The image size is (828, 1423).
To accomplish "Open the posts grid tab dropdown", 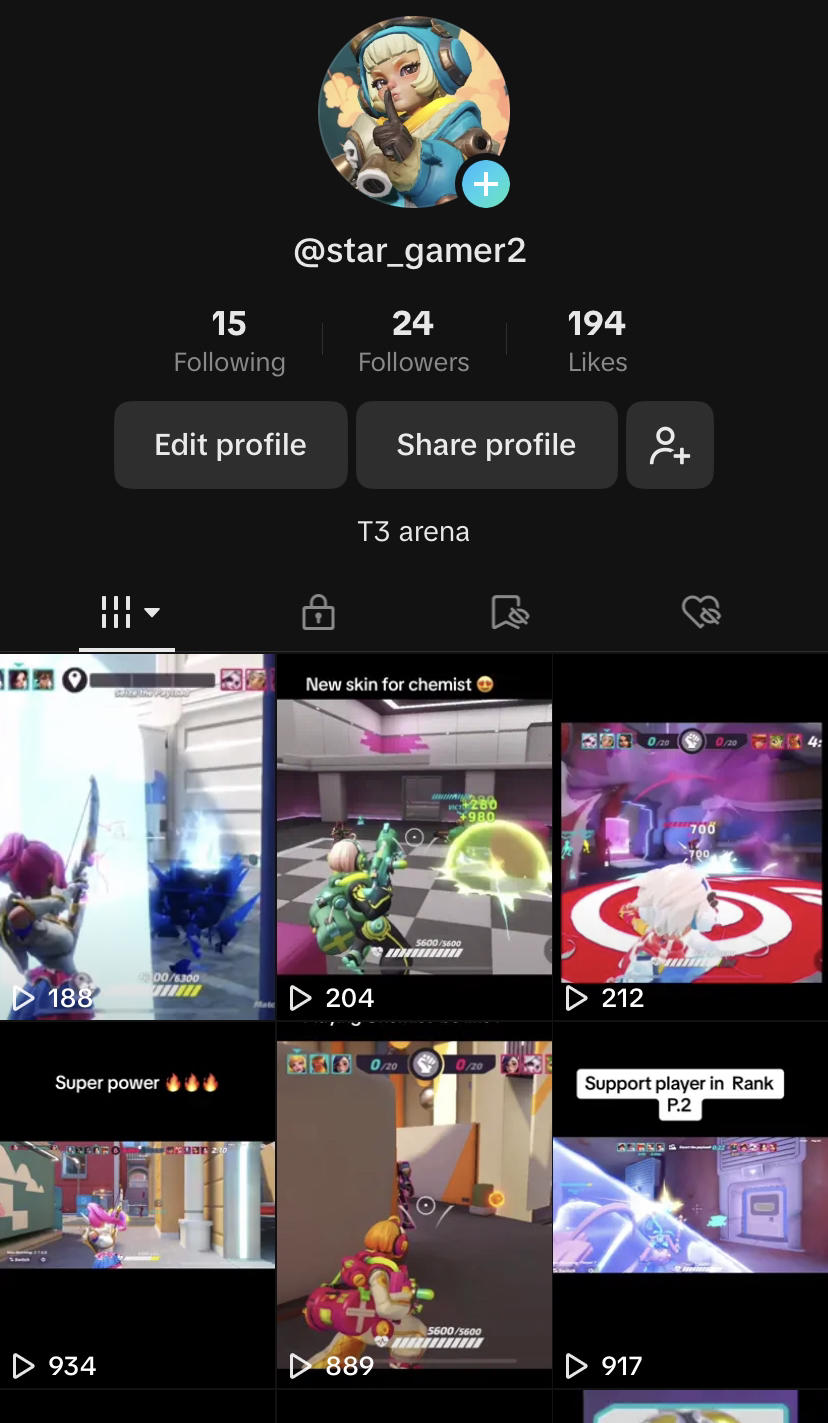I will point(128,612).
